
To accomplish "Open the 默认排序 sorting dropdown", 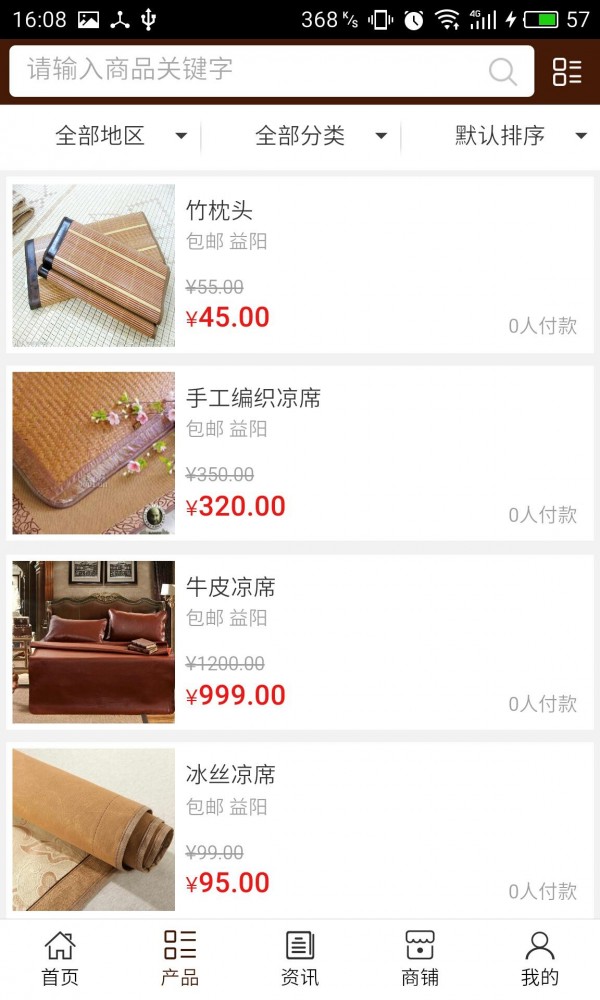I will coord(520,136).
